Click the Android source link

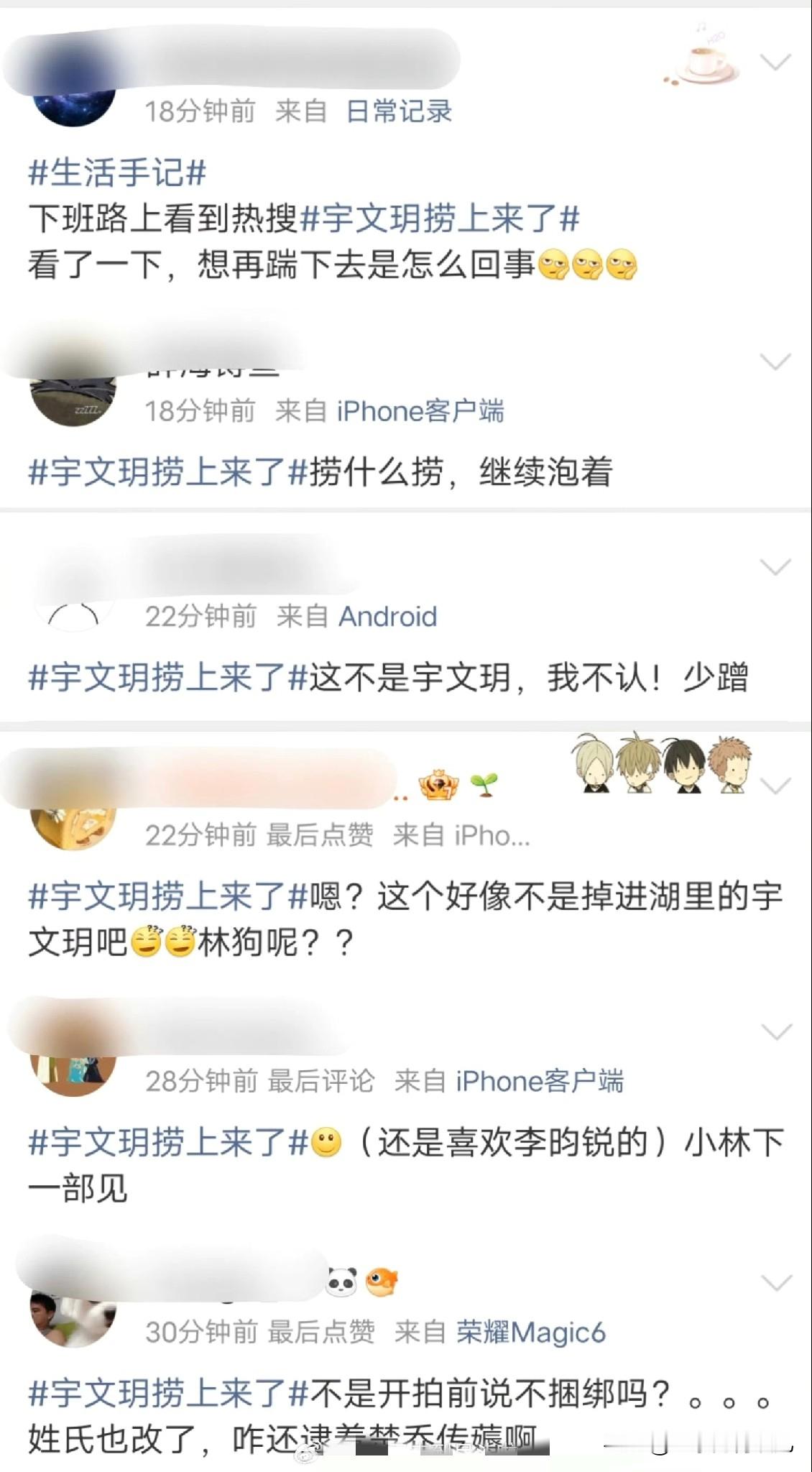coord(389,617)
